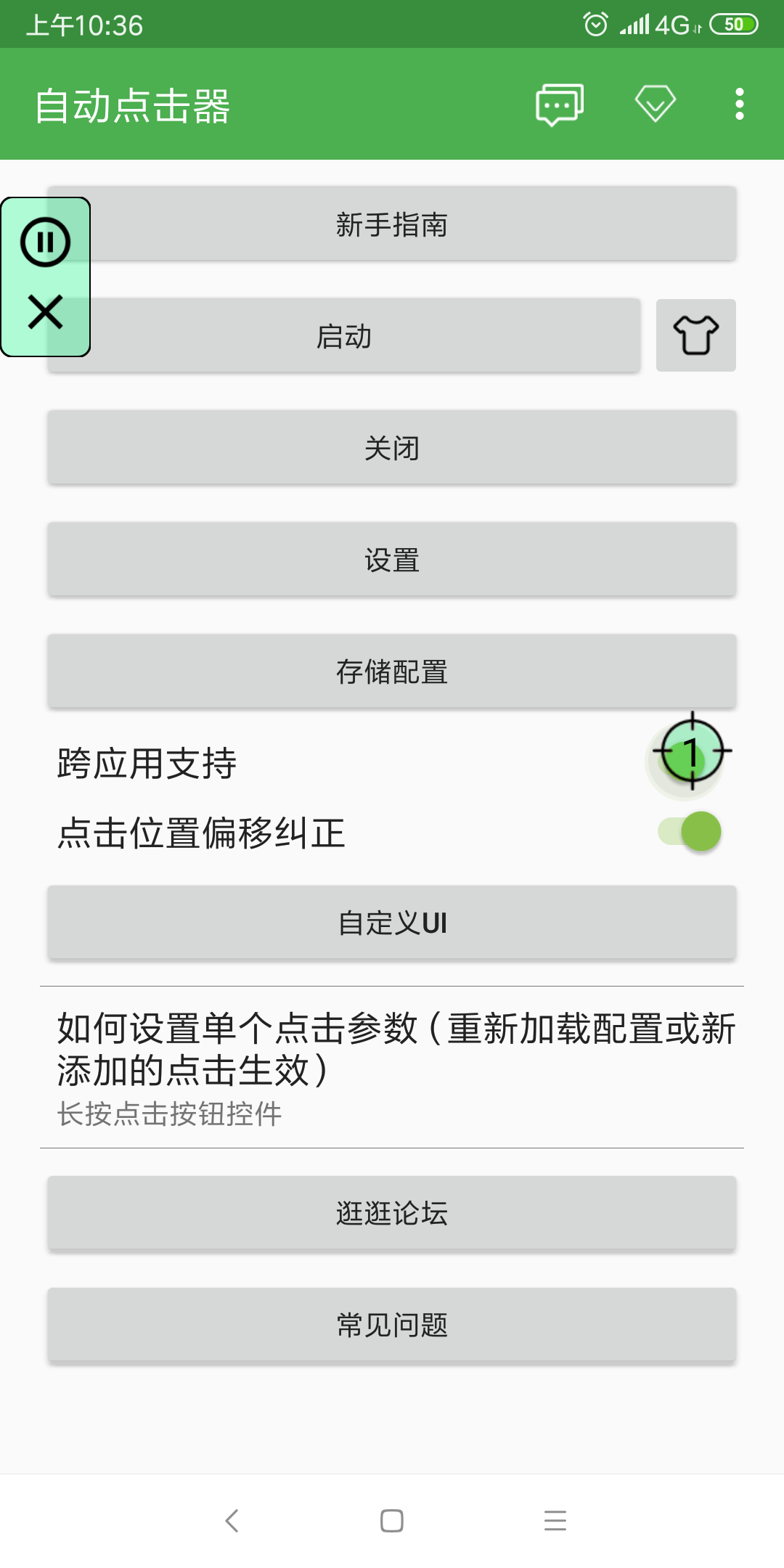Disable 点击位置偏移纠正 switch

(690, 830)
